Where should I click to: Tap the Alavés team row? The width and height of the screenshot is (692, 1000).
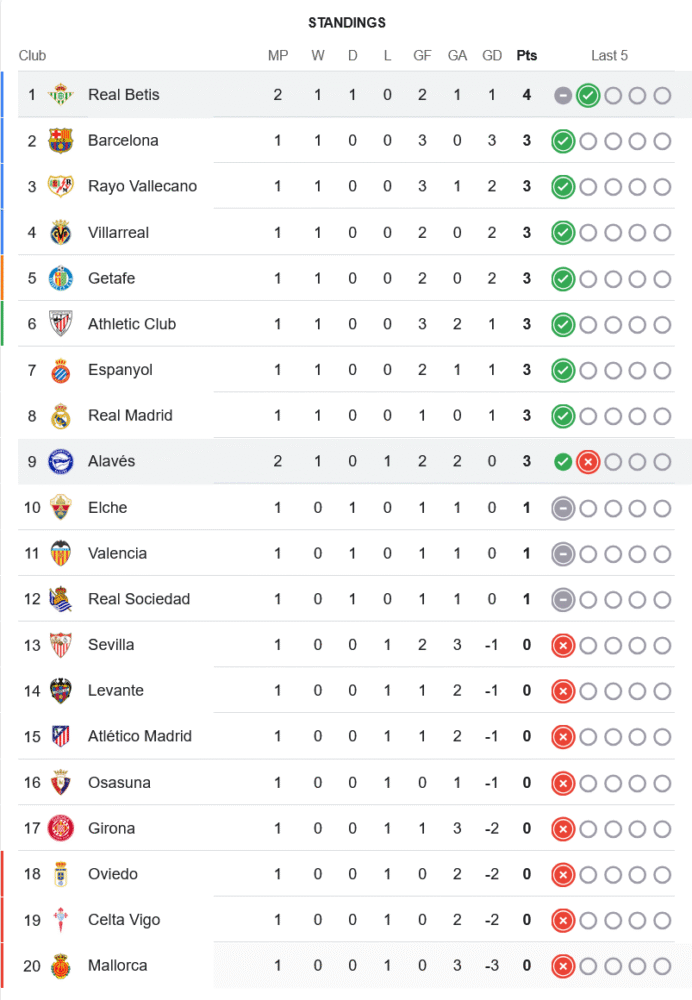pyautogui.click(x=111, y=461)
